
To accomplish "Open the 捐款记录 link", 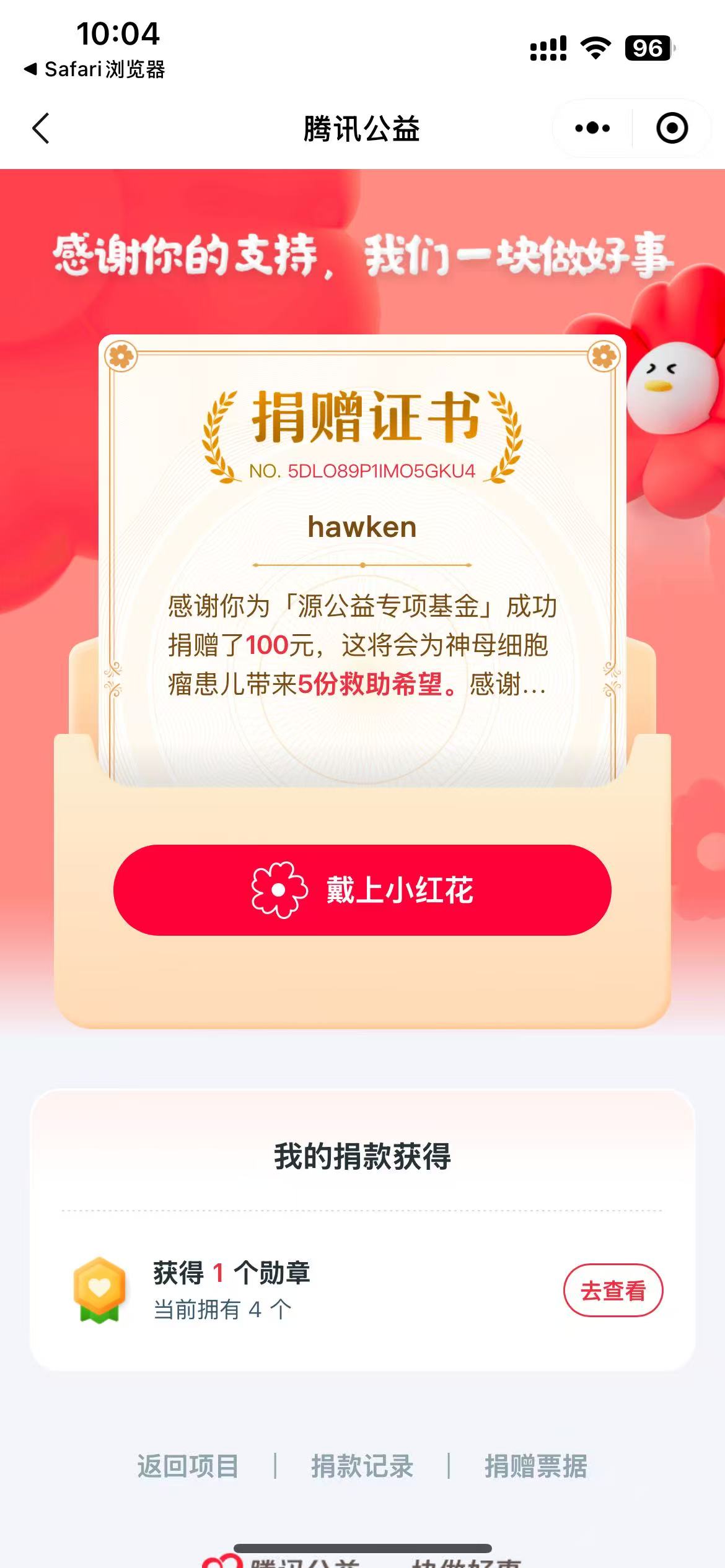I will (x=362, y=1466).
